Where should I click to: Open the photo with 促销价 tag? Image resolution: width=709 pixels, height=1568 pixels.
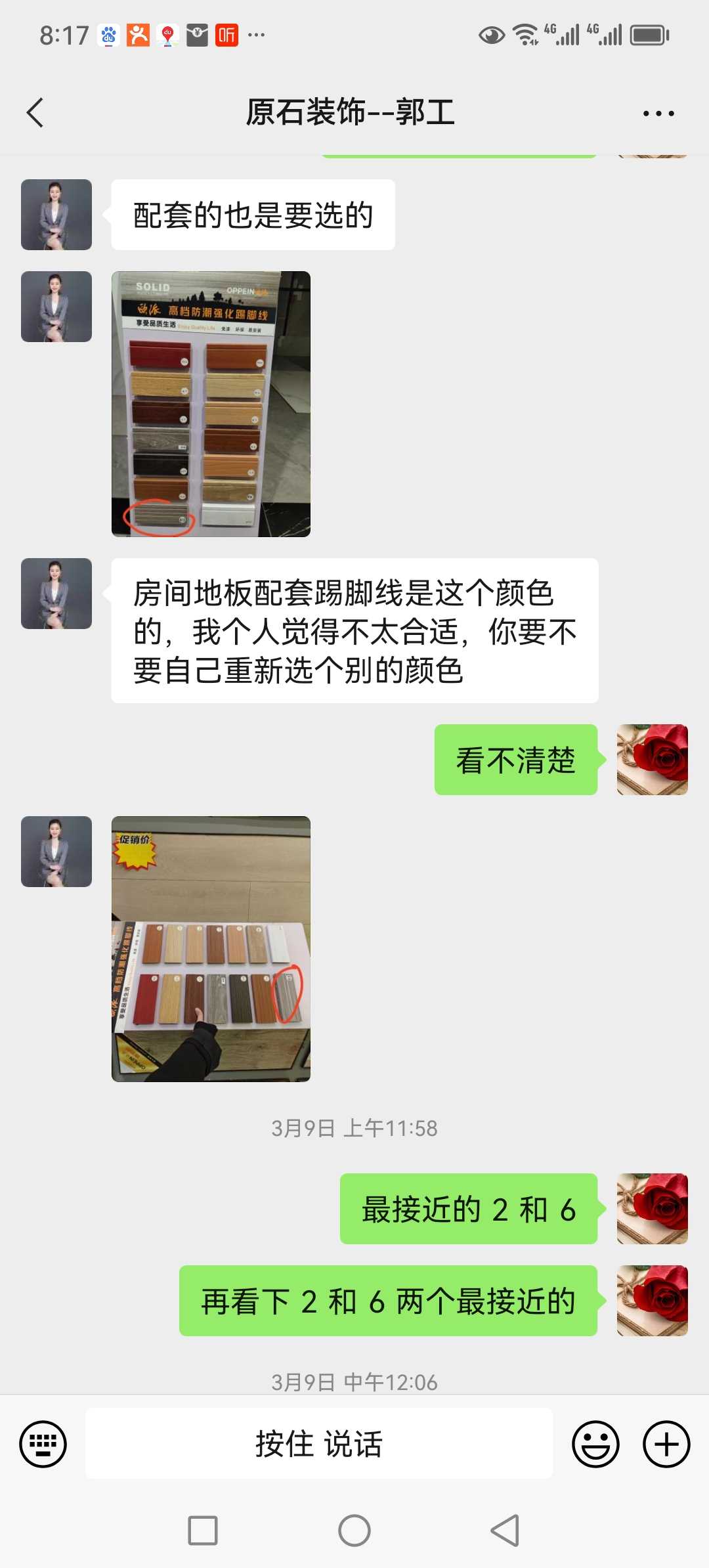tap(211, 949)
